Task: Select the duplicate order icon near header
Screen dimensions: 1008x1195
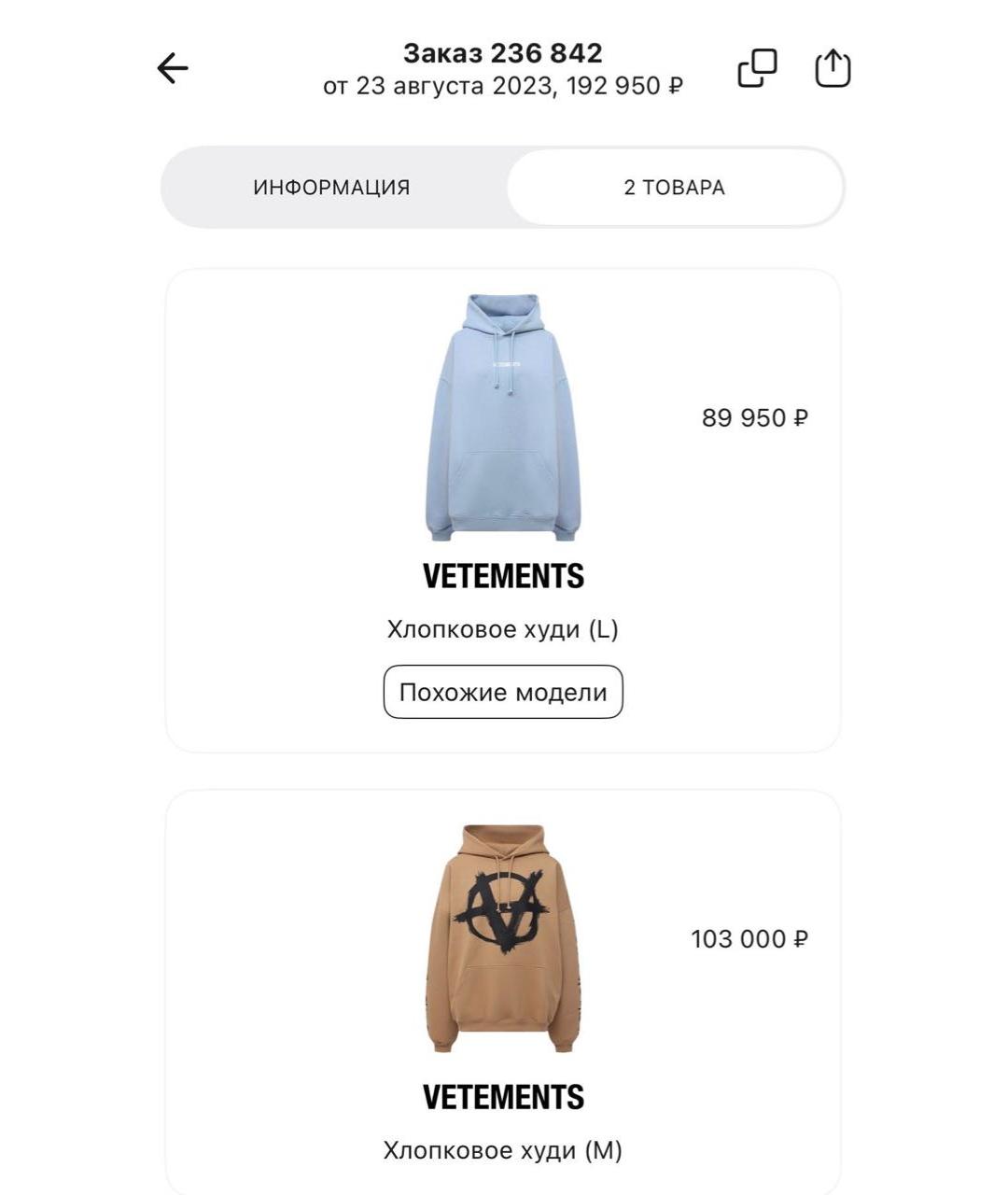Action: coord(756,68)
